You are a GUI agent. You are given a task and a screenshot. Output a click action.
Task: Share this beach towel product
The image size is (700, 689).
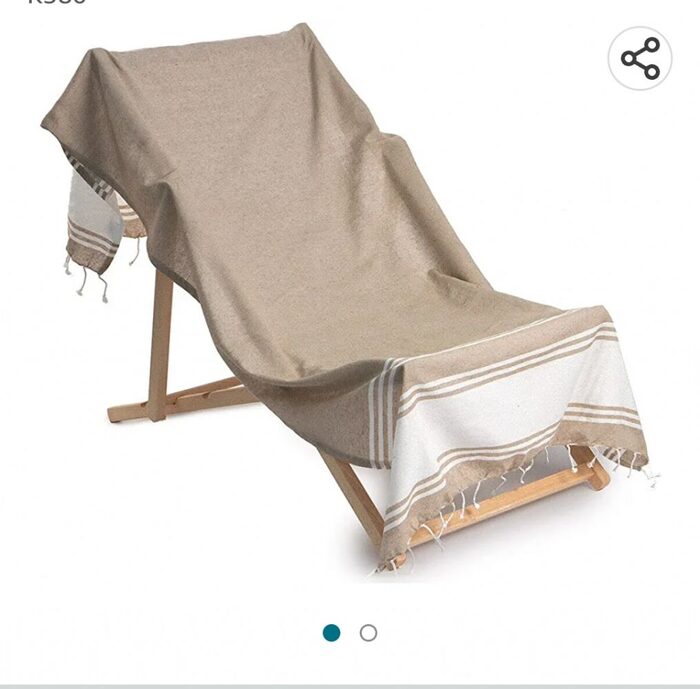640,59
